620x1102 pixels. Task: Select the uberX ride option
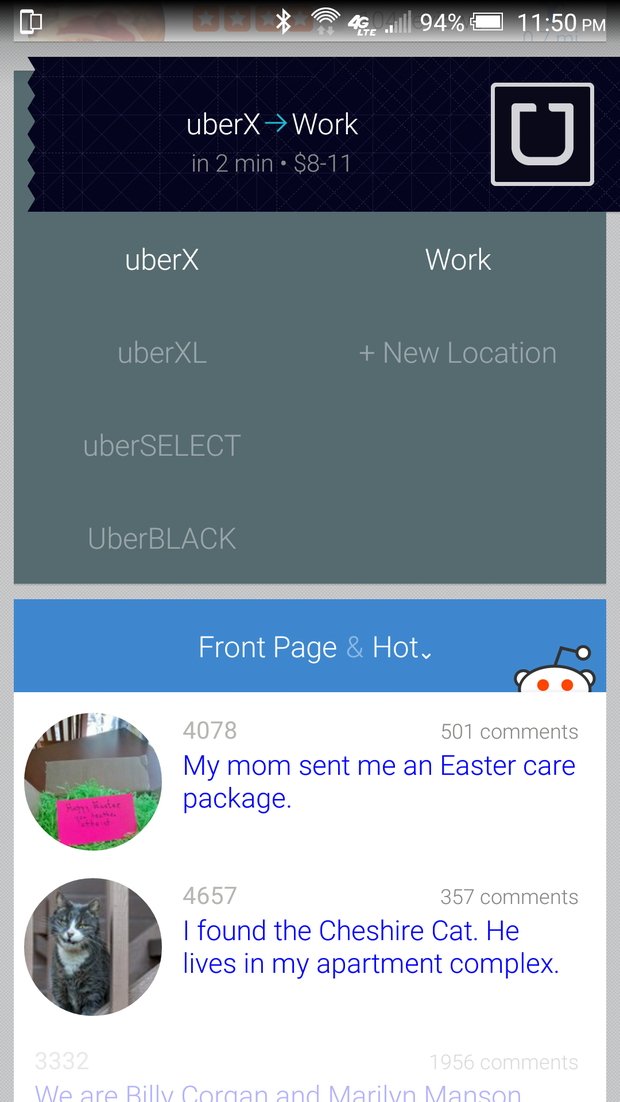pos(162,260)
